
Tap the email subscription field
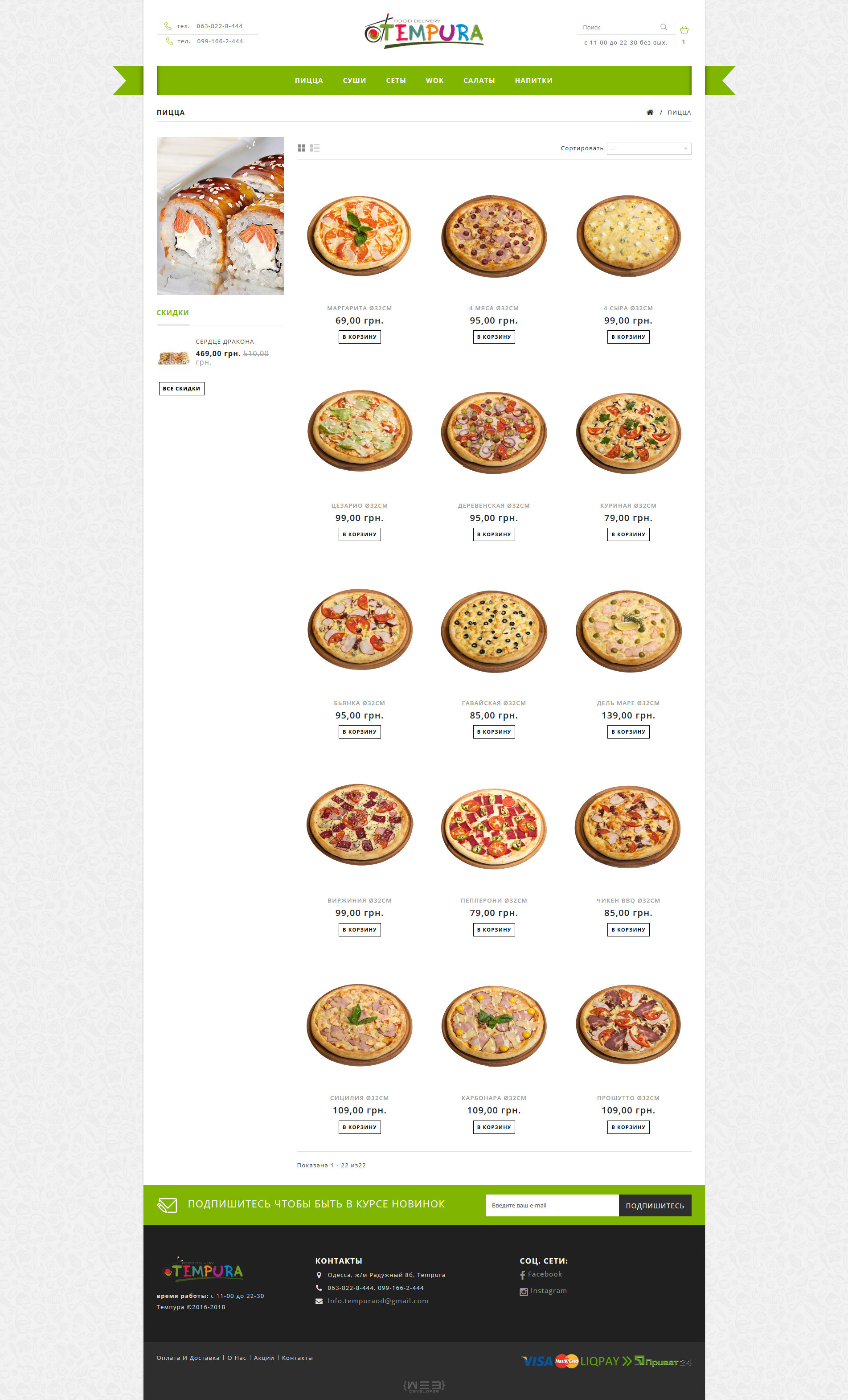(552, 1205)
